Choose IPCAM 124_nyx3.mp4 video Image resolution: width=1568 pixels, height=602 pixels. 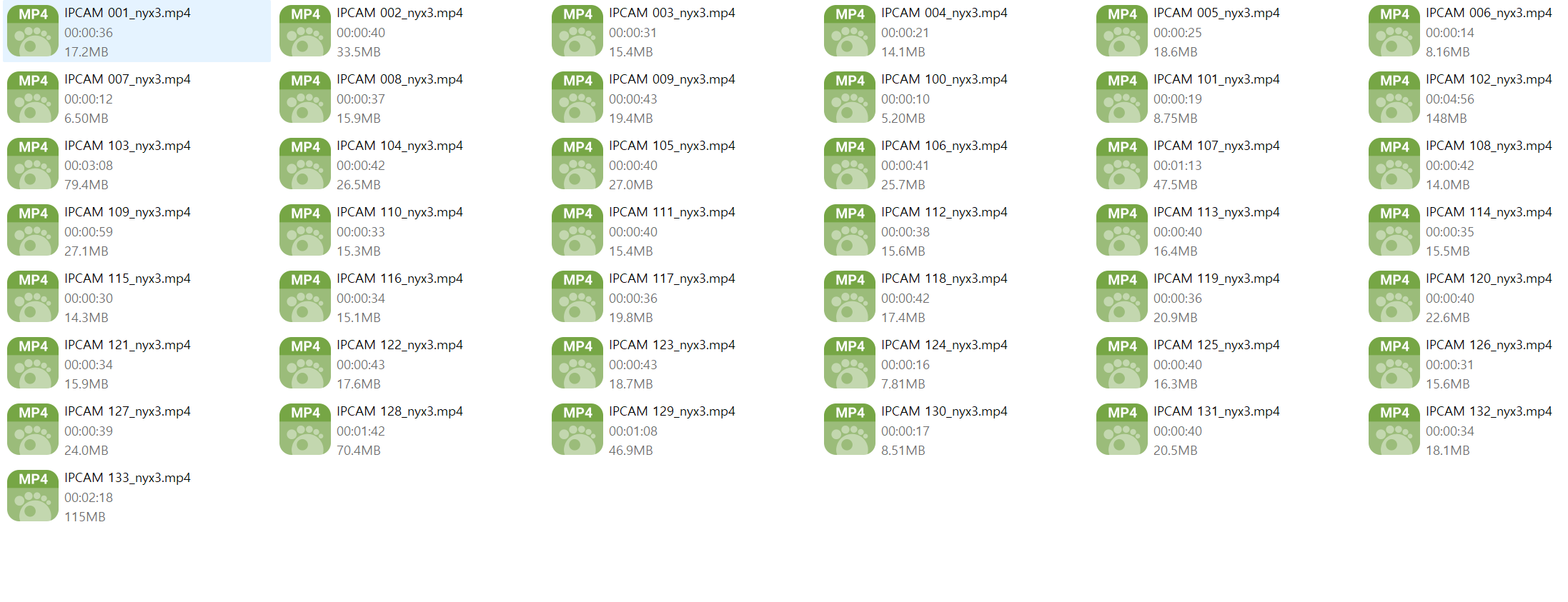(944, 346)
